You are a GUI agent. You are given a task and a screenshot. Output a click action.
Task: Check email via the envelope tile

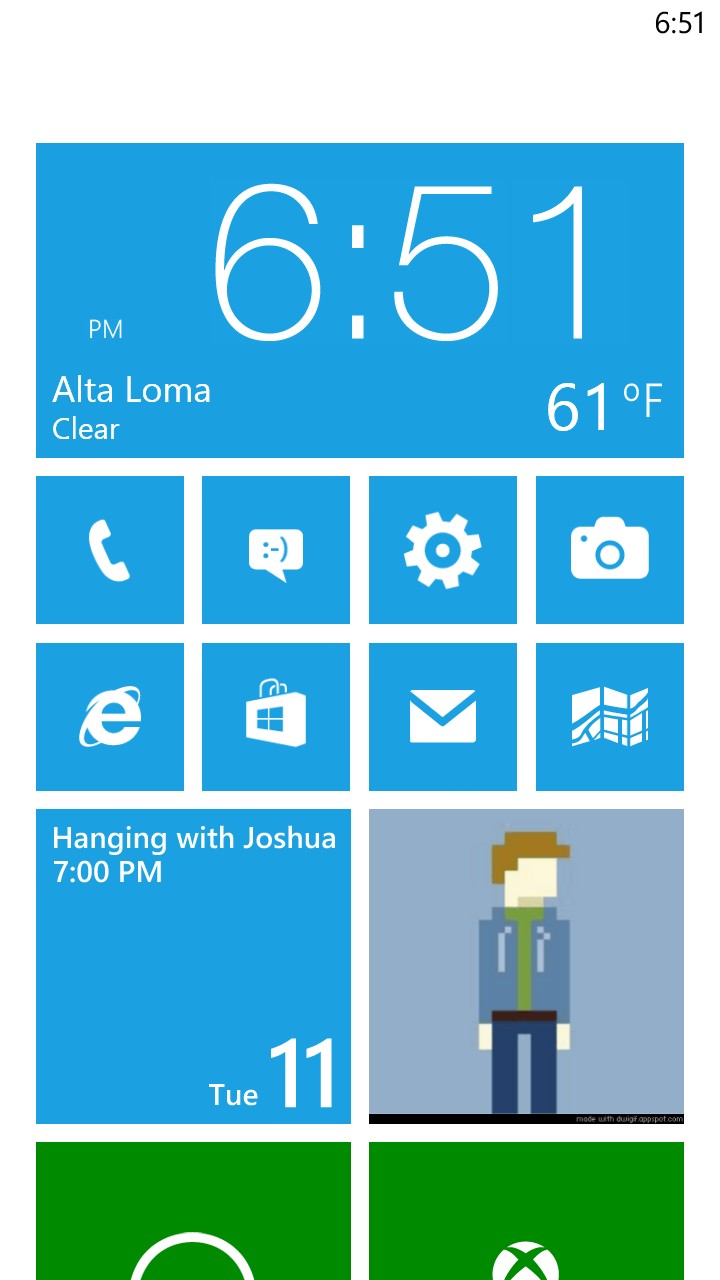(443, 717)
